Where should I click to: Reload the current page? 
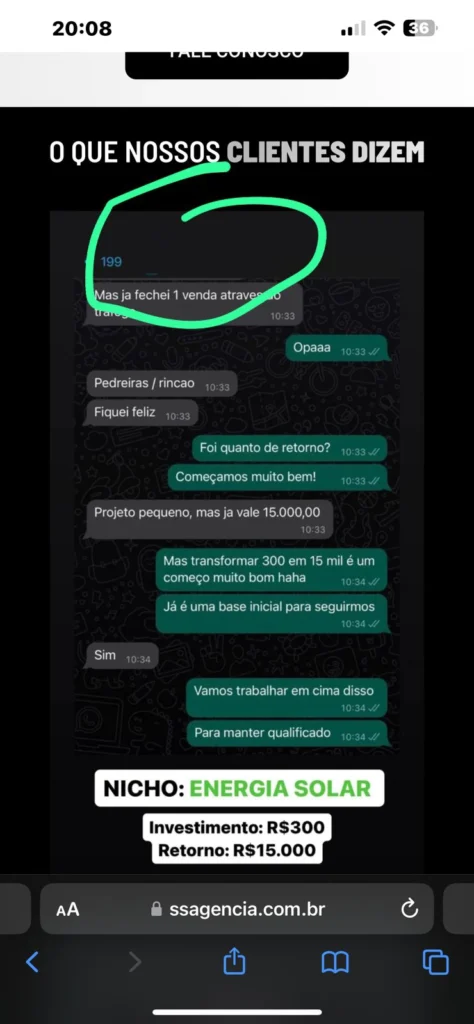[x=409, y=908]
